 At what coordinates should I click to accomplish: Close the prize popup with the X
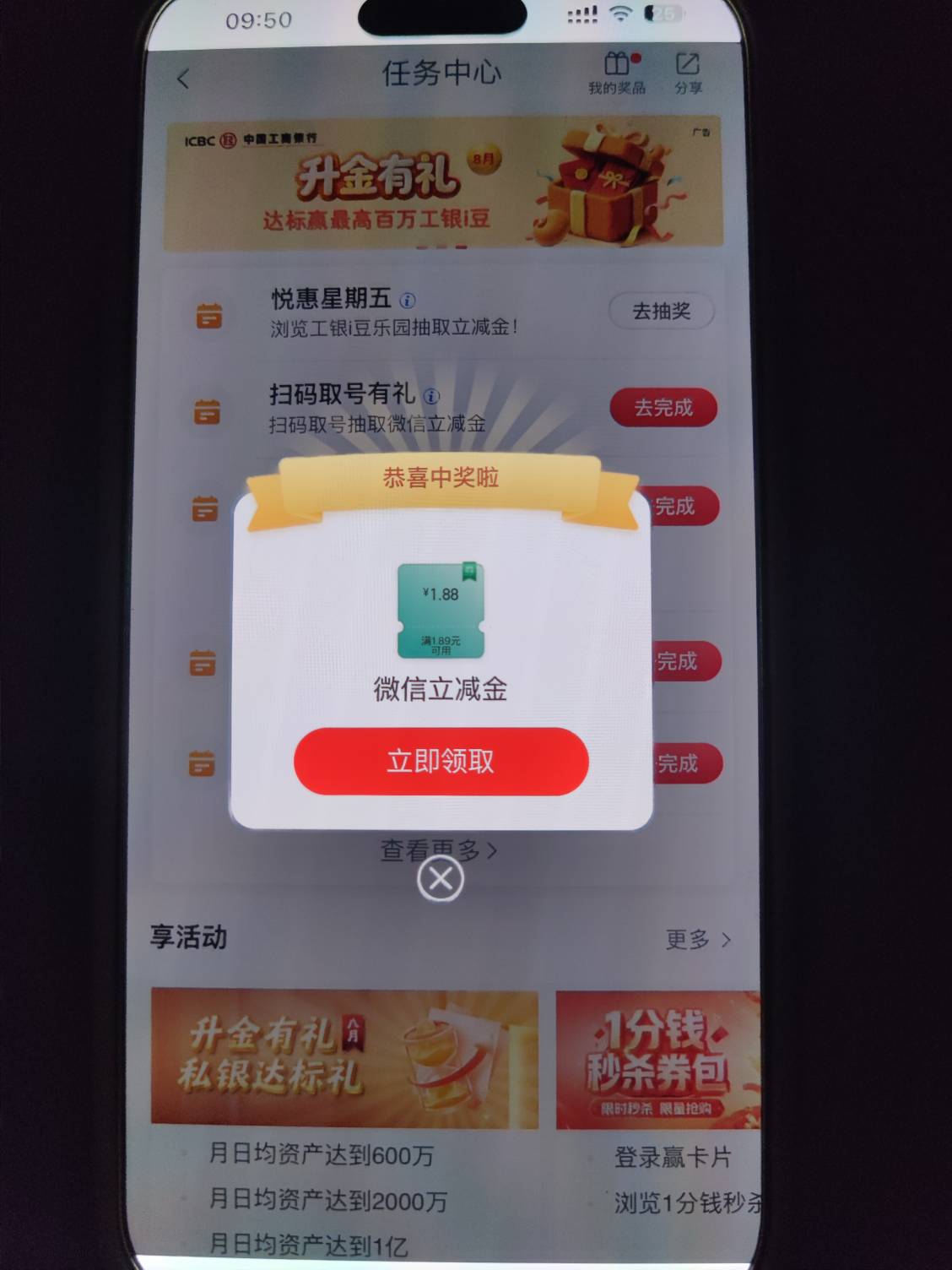441,879
